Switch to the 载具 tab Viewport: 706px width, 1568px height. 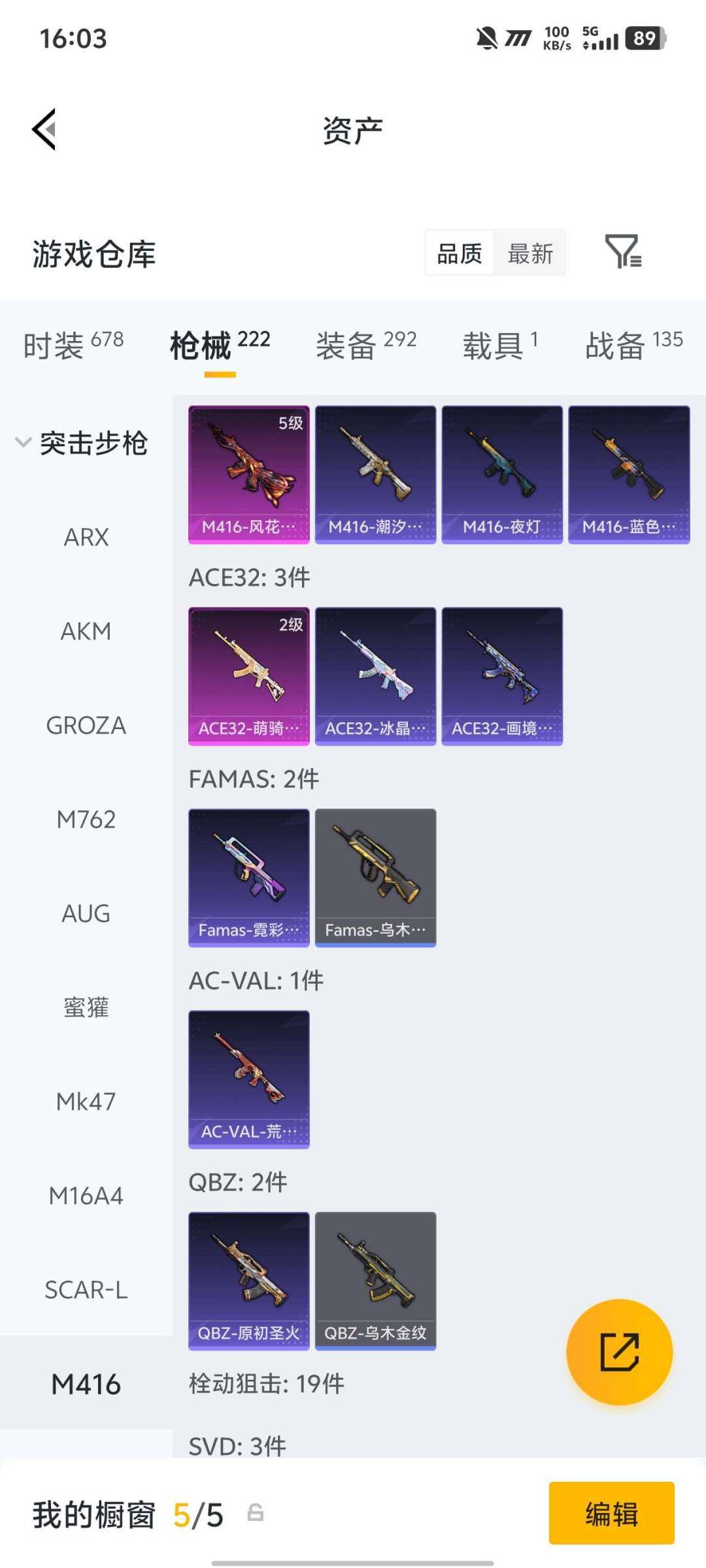point(500,344)
